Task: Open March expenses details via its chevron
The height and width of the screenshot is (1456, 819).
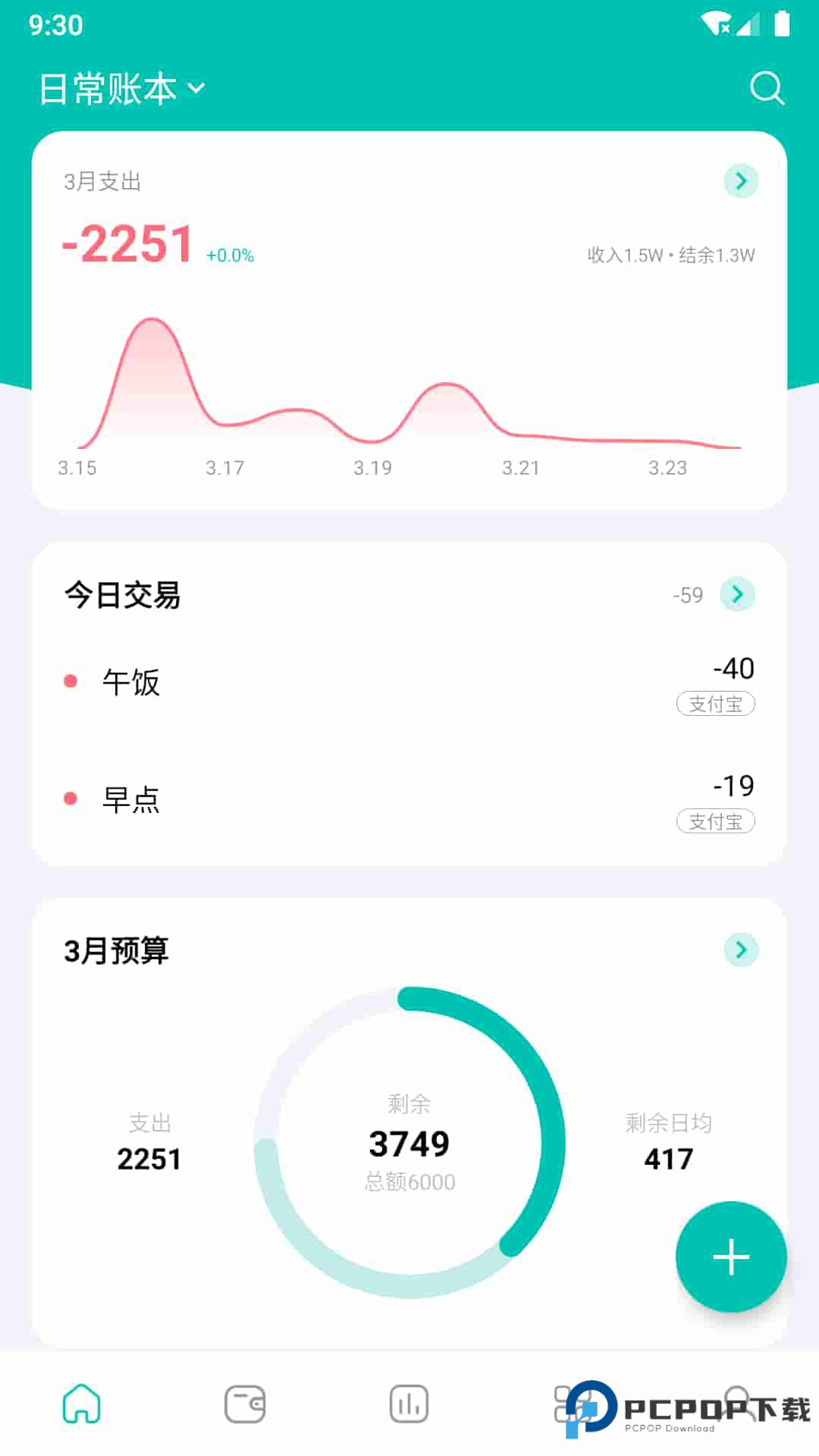Action: 740,181
